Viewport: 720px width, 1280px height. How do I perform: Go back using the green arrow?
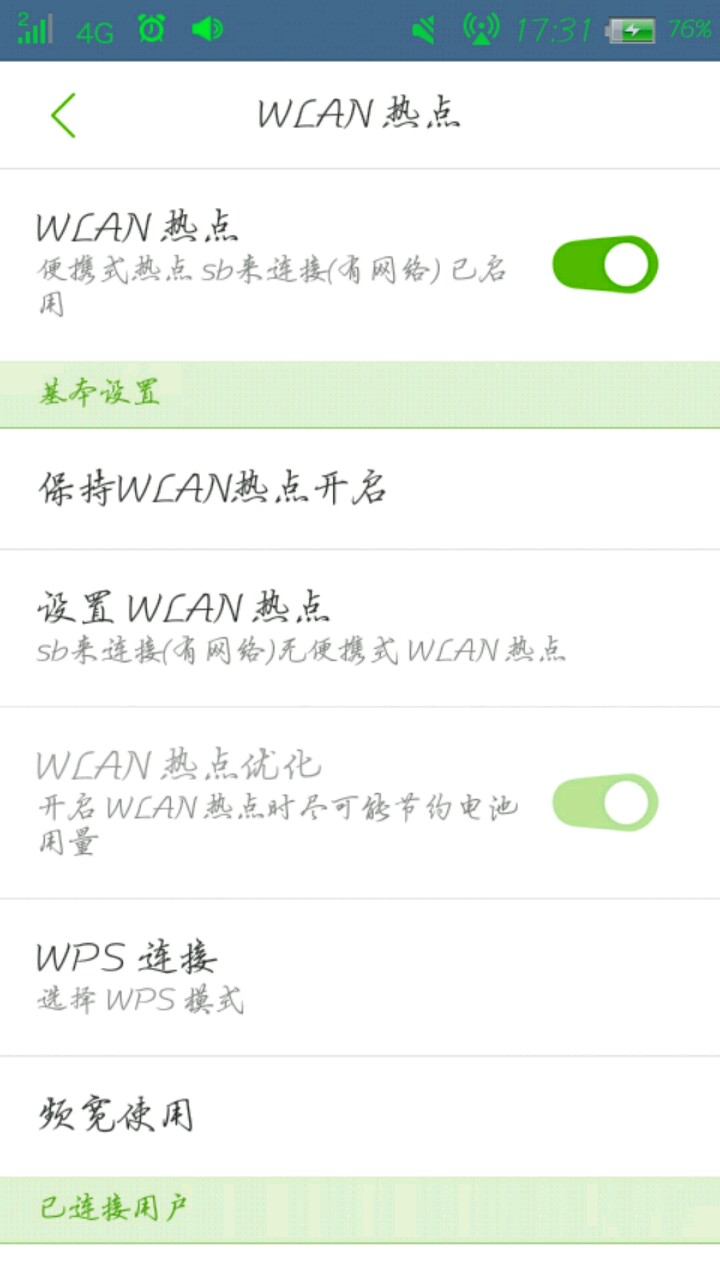click(x=63, y=115)
